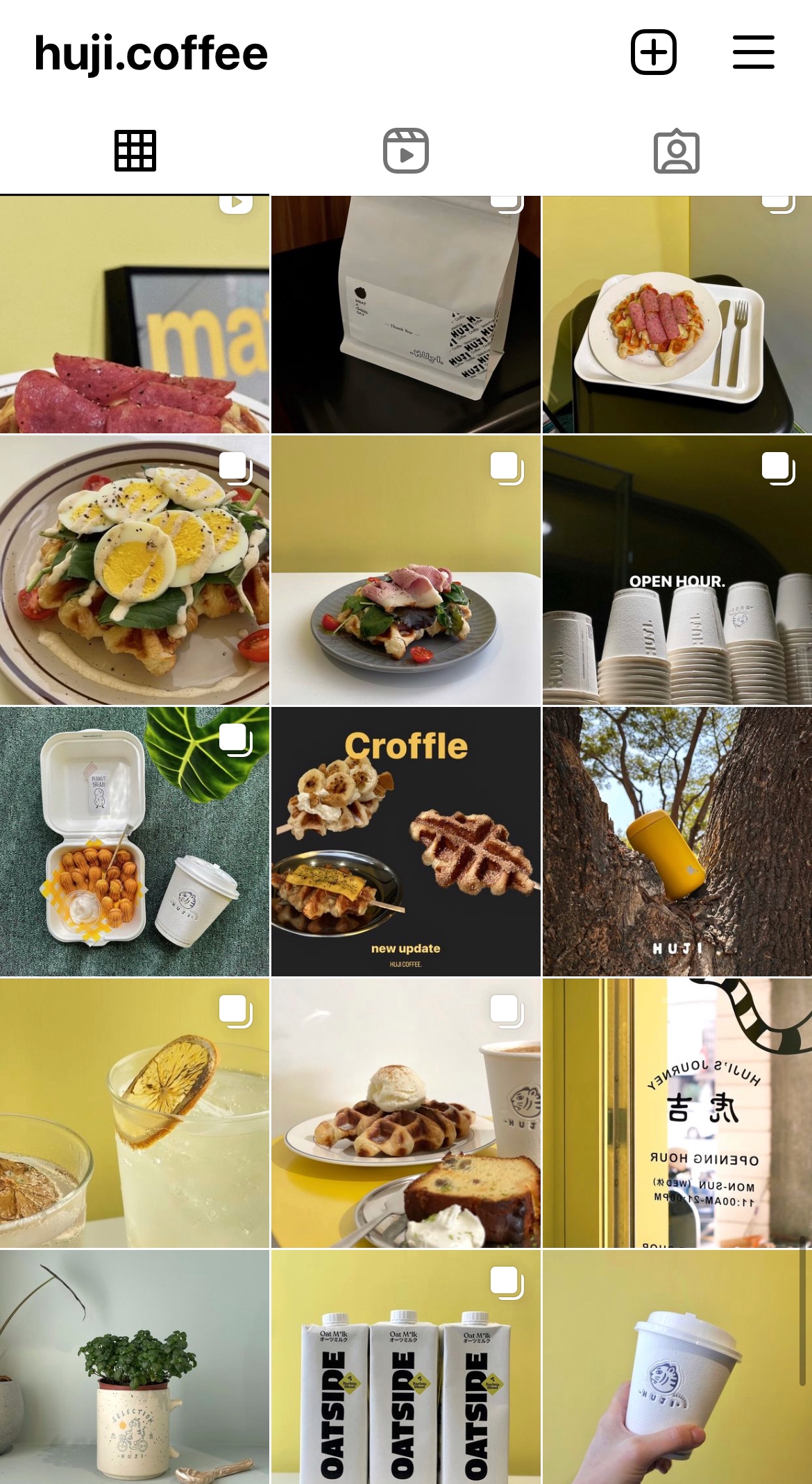812x1484 pixels.
Task: Open the white coffee bag photo post
Action: coord(405,311)
